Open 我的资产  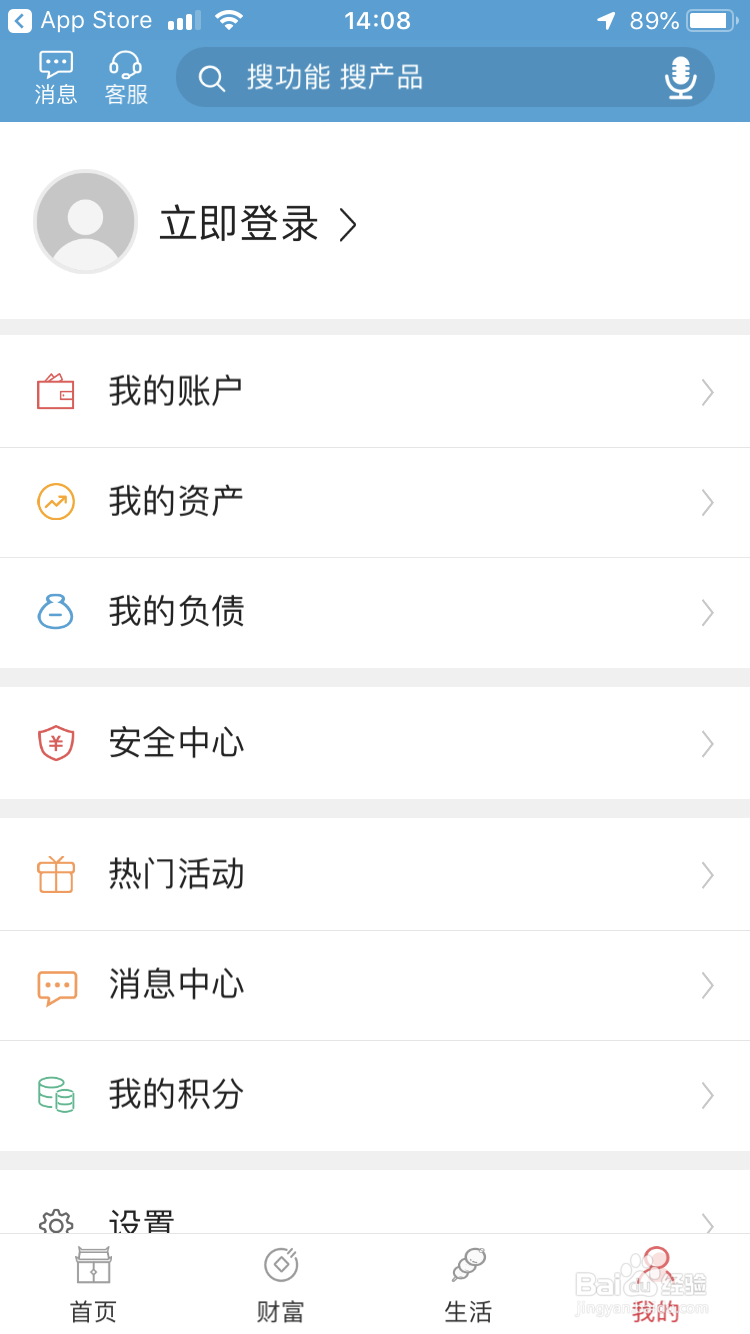pos(375,501)
